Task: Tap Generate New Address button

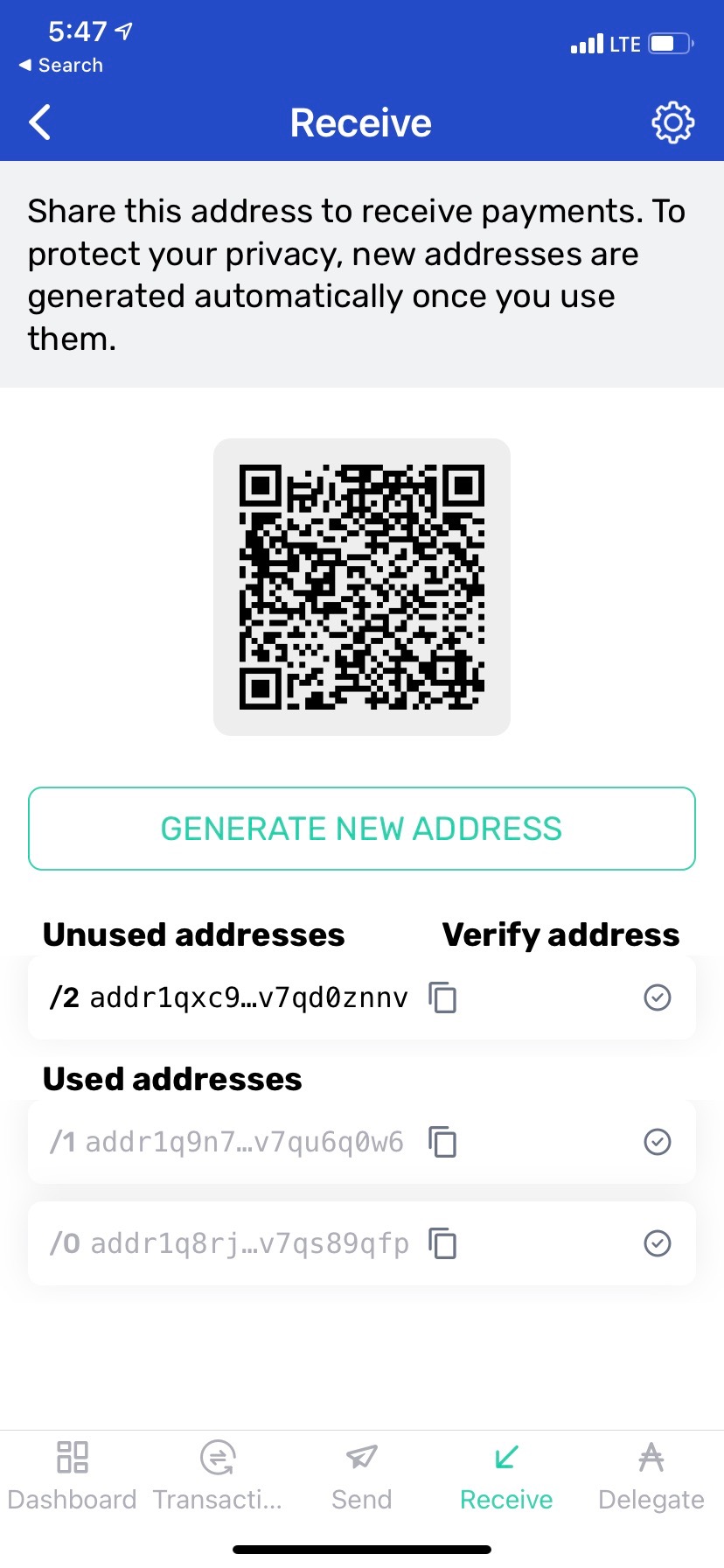Action: tap(362, 829)
